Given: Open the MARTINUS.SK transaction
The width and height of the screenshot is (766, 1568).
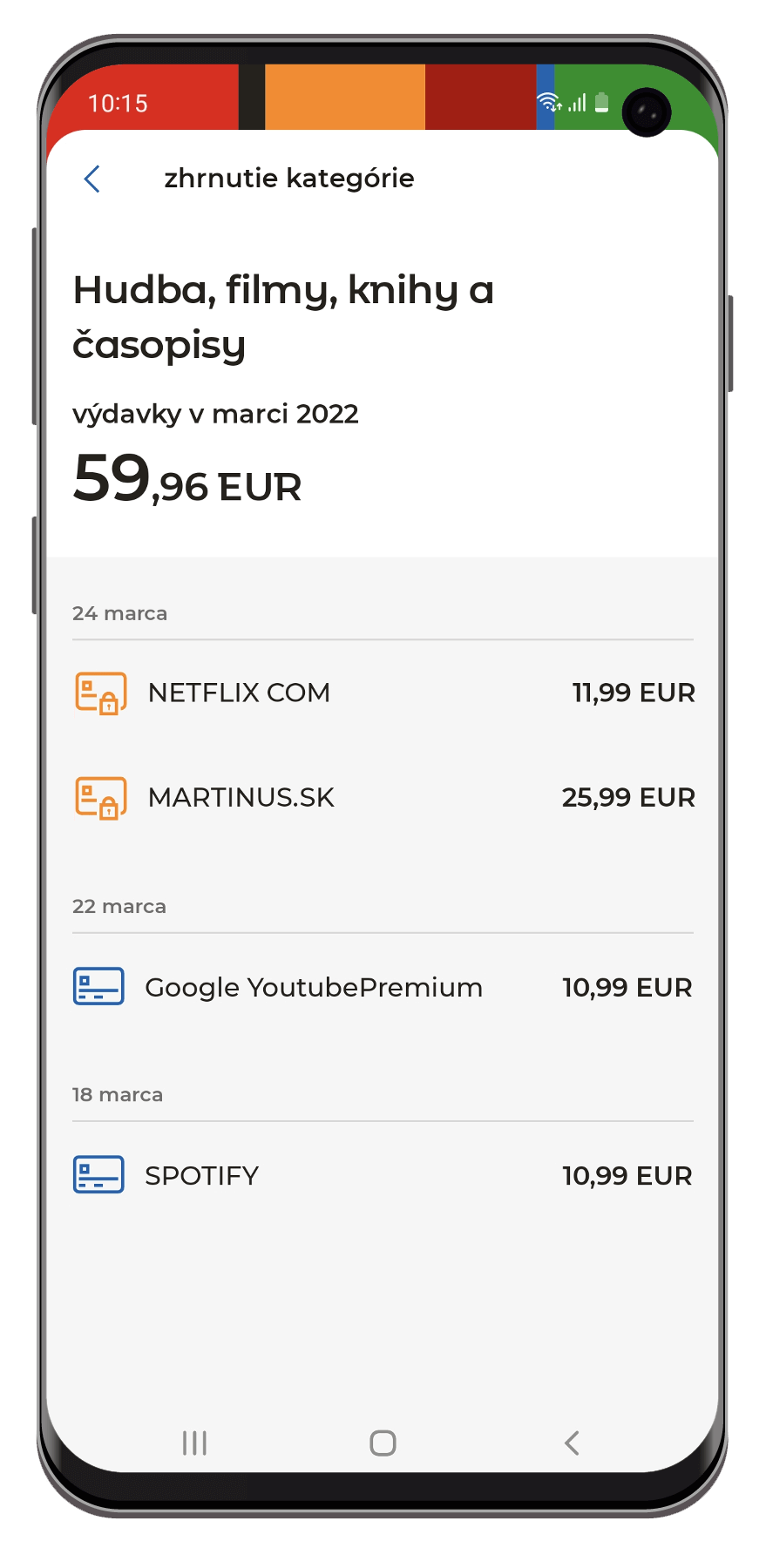Looking at the screenshot, I should point(383,798).
